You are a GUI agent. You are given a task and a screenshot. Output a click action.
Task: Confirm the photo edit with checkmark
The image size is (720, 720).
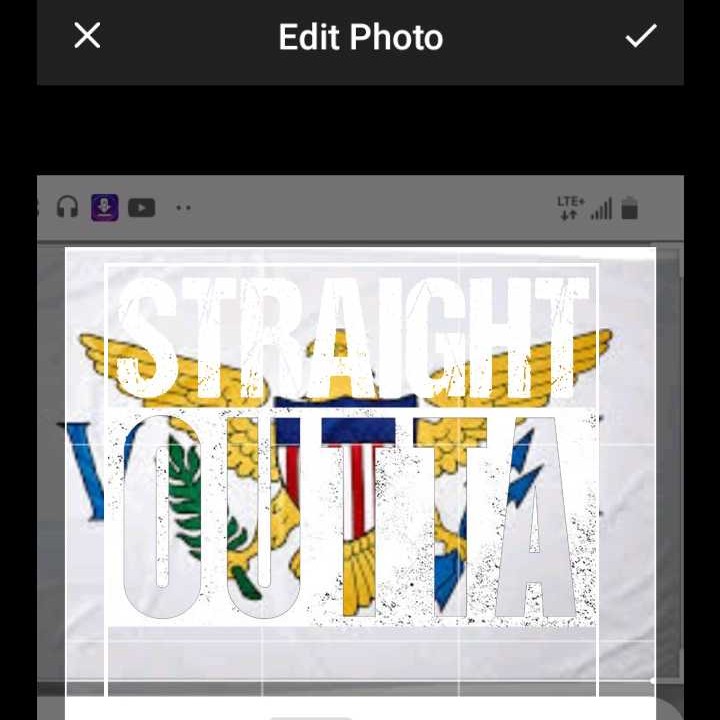point(641,36)
